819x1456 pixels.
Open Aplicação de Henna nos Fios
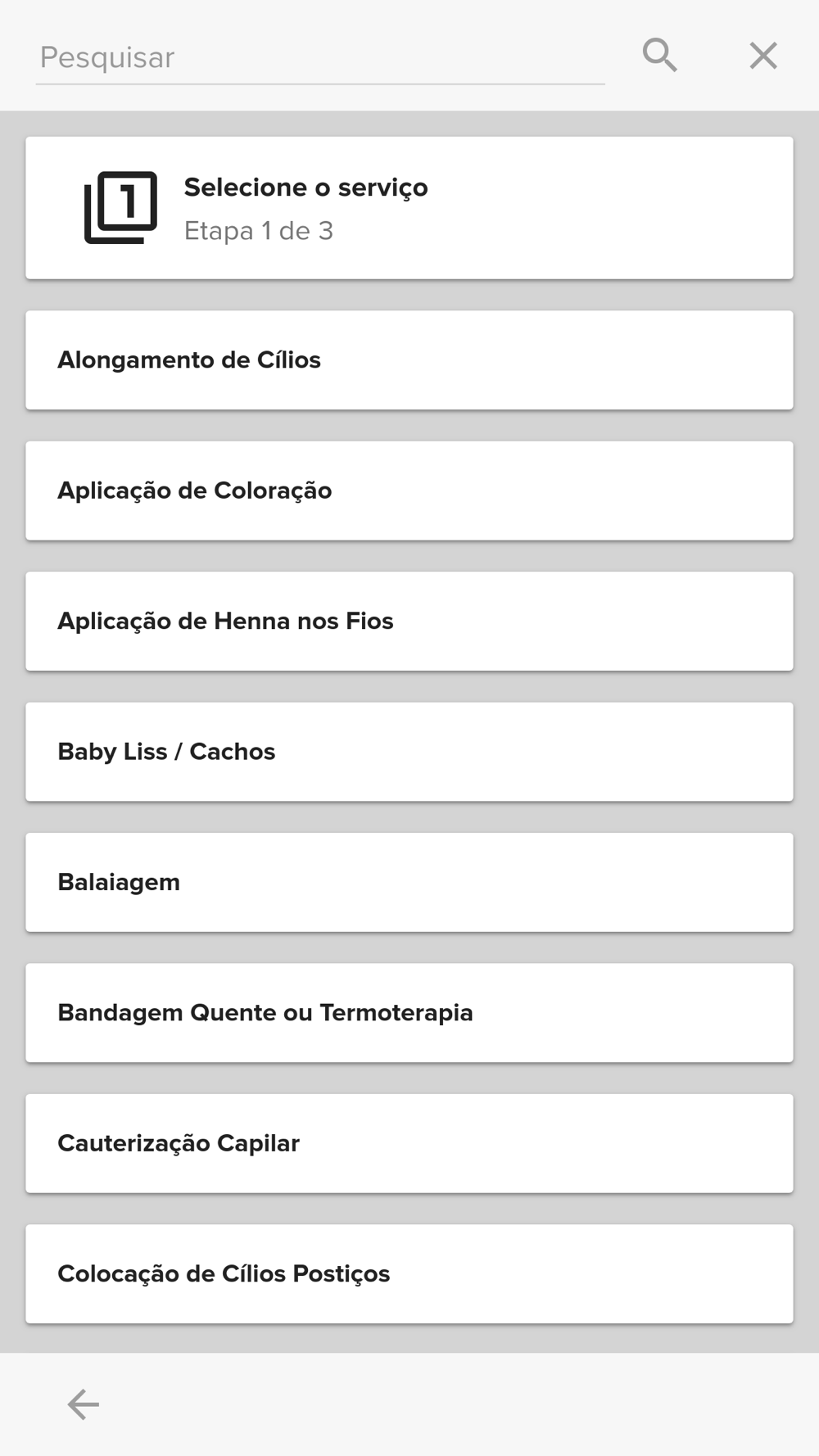pos(409,622)
